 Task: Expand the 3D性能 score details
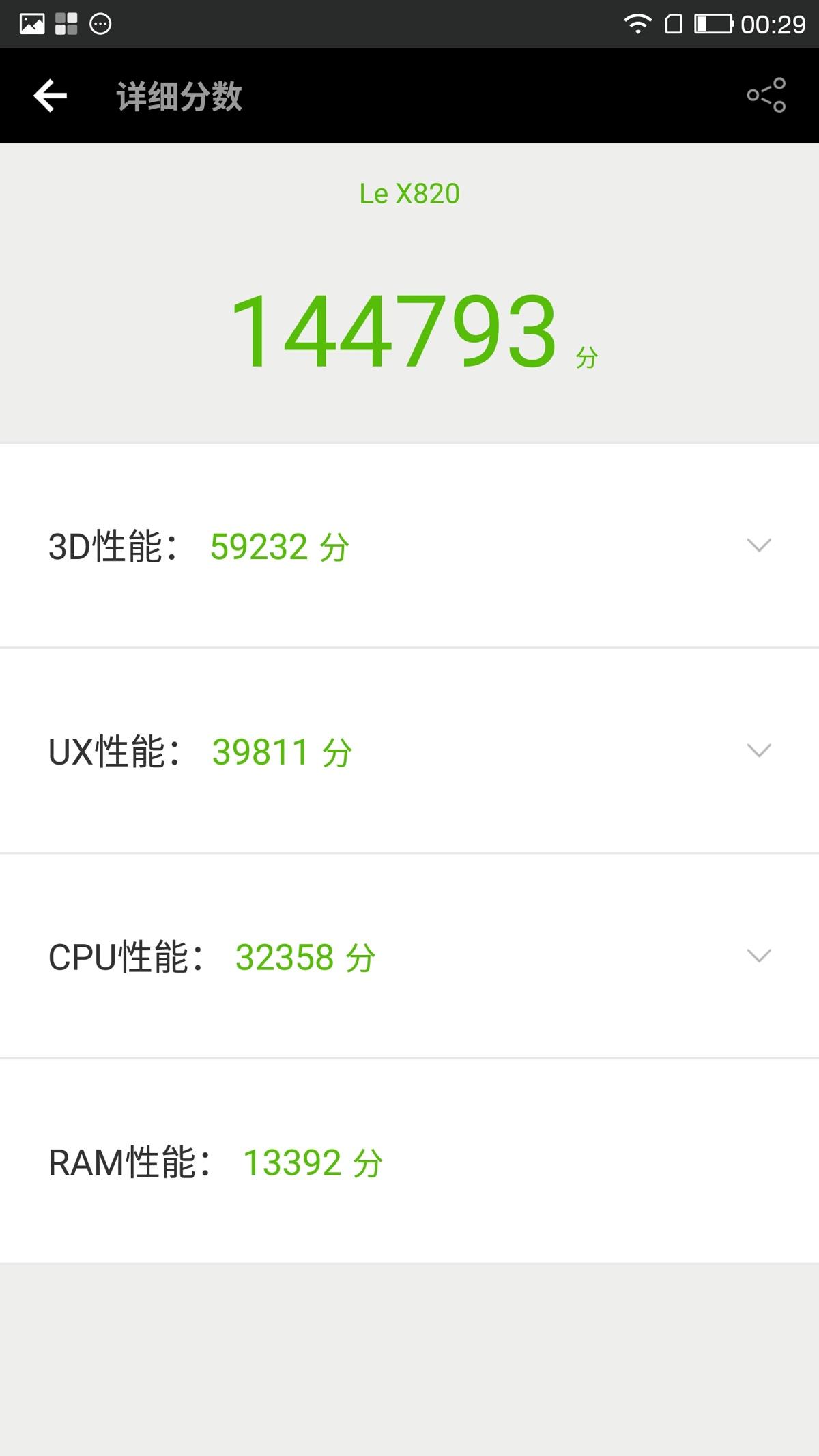click(759, 545)
